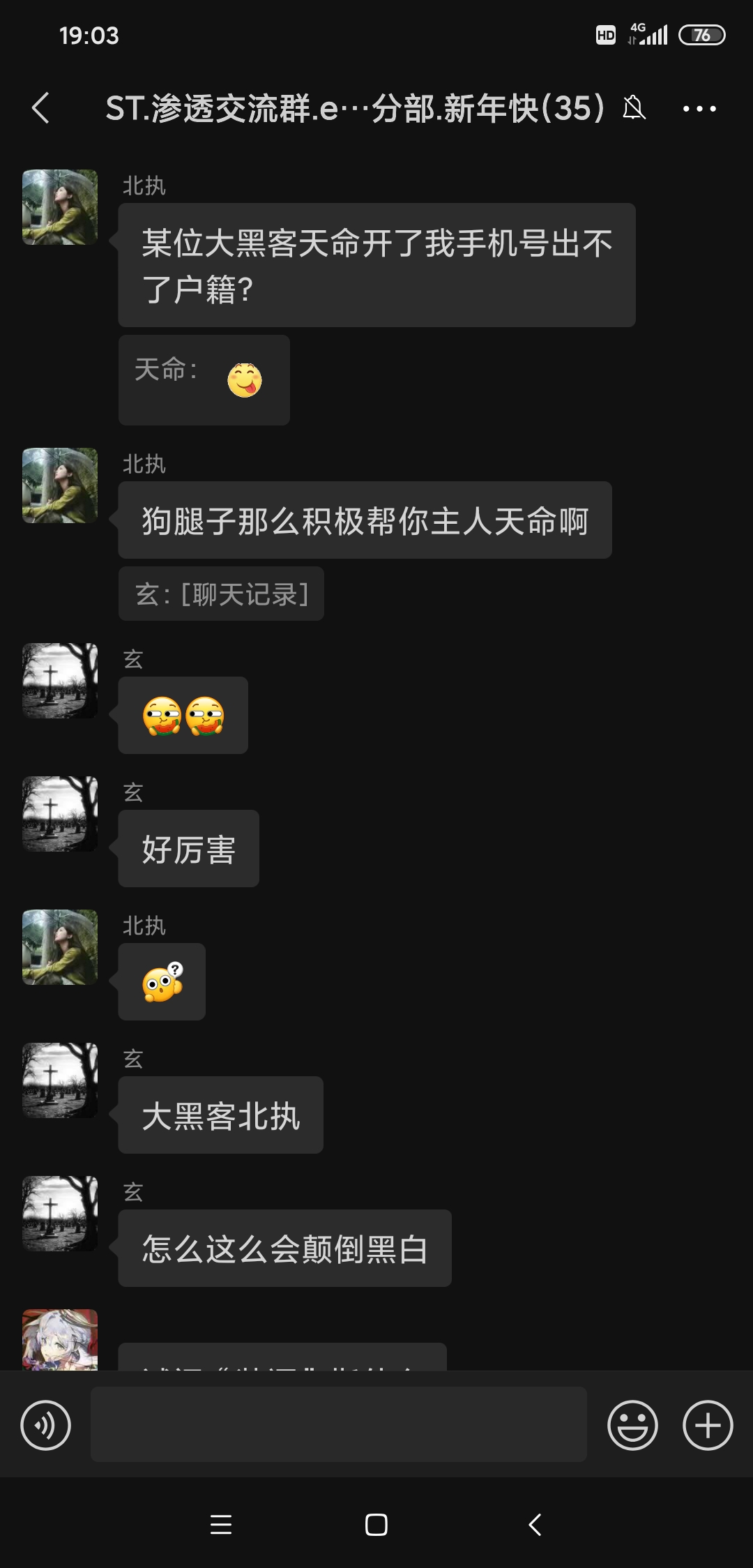Mute group notifications via the bell icon
Viewport: 753px width, 1568px height.
tap(633, 108)
